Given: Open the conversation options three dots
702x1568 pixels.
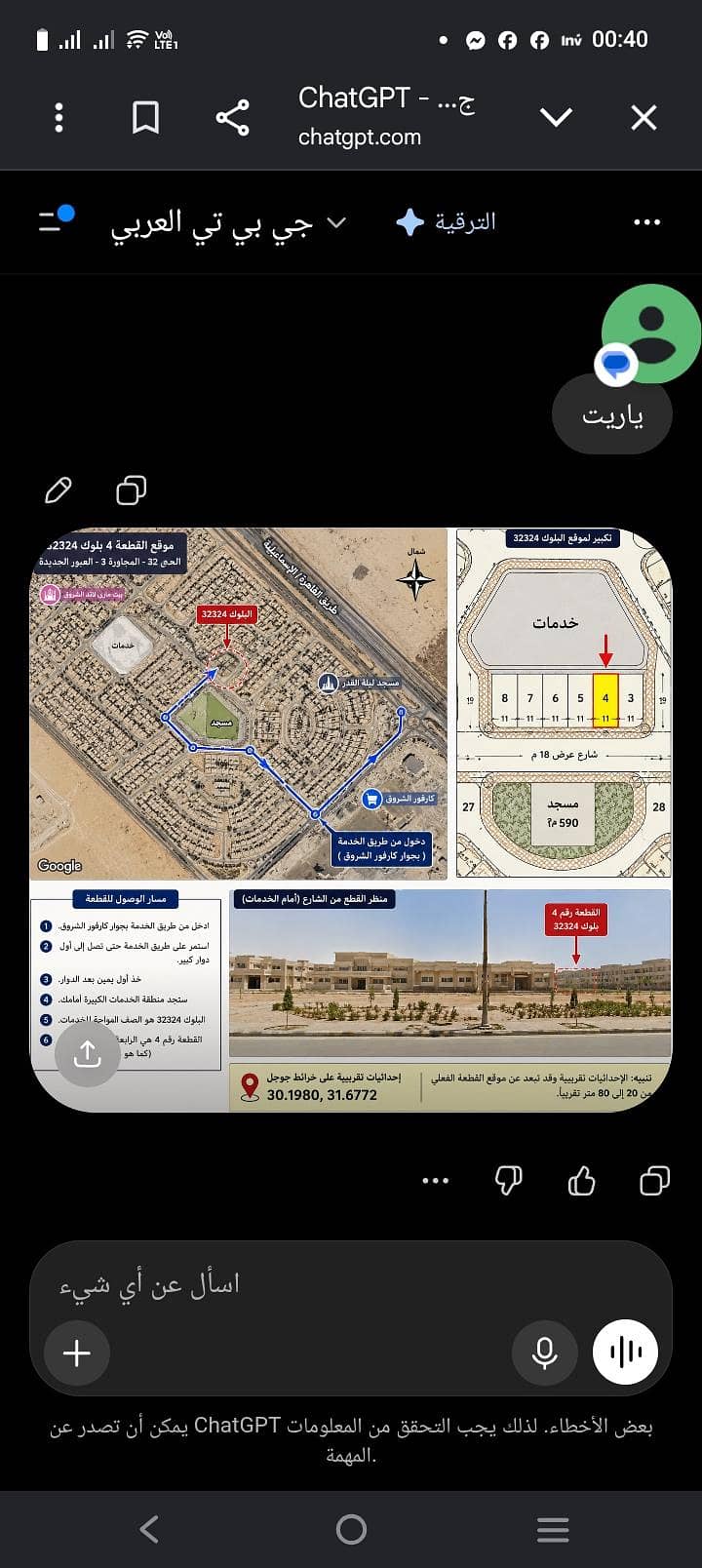Looking at the screenshot, I should click(647, 222).
